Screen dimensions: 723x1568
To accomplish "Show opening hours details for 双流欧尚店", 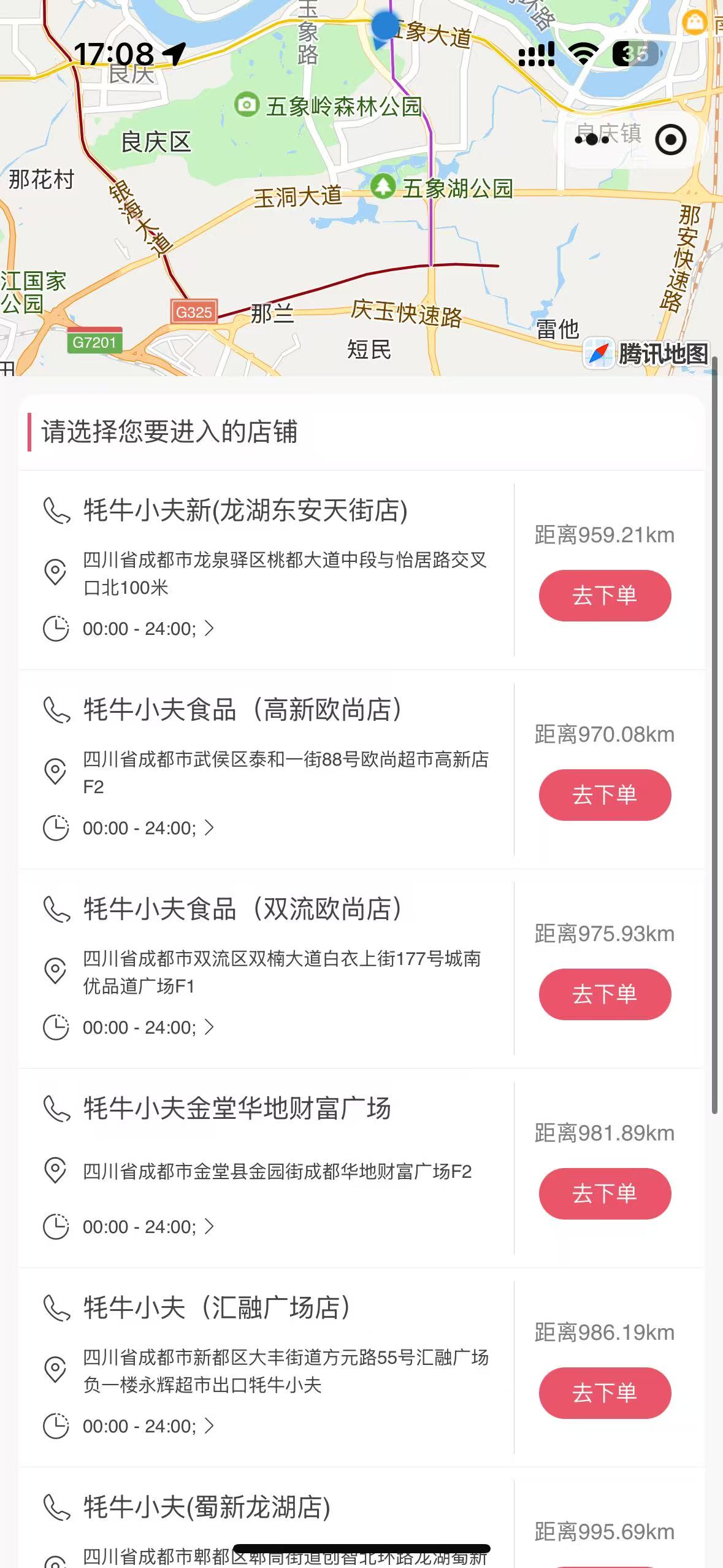I will pyautogui.click(x=209, y=1028).
